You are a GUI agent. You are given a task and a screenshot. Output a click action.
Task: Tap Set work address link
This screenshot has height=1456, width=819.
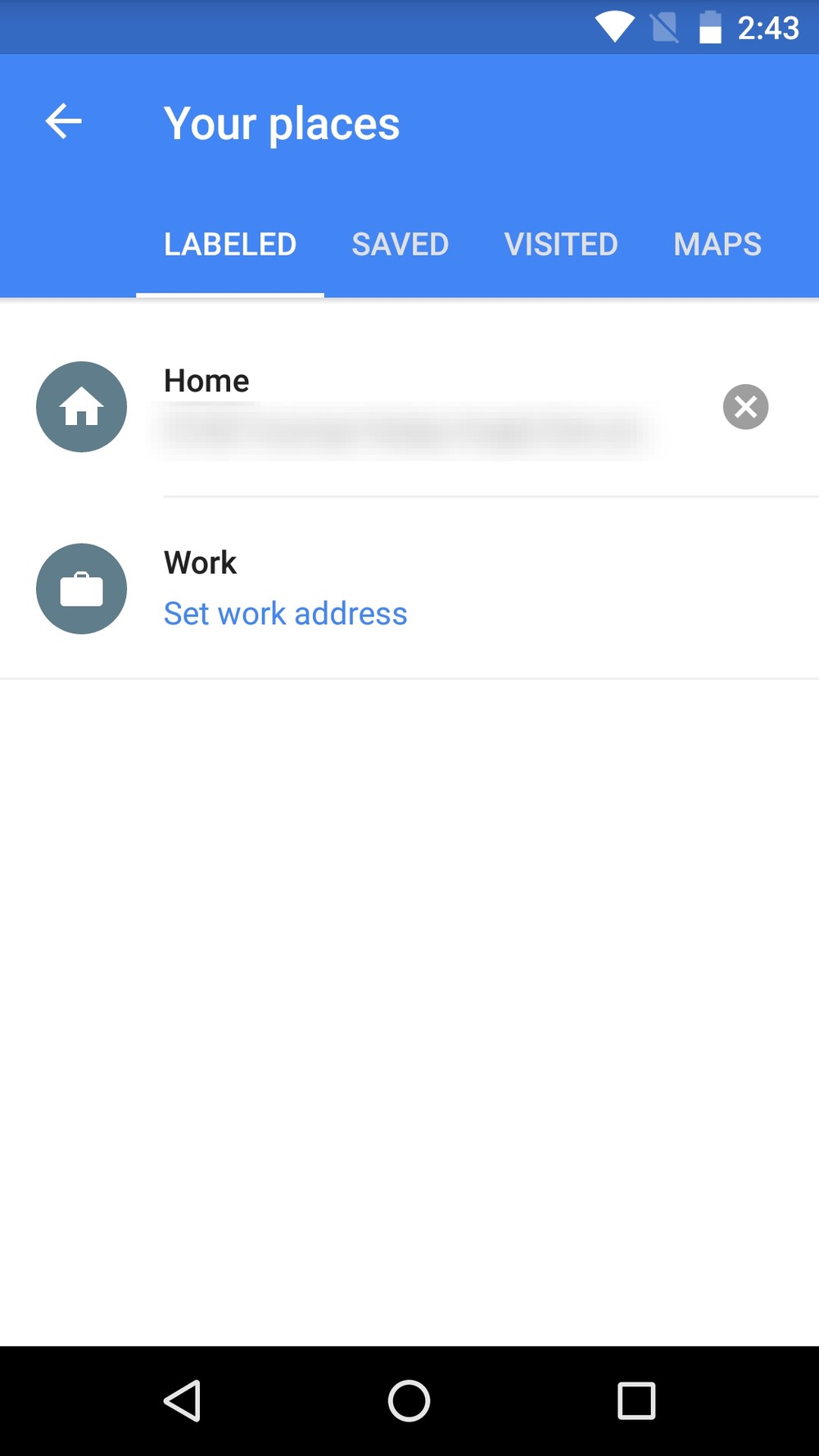tap(285, 613)
